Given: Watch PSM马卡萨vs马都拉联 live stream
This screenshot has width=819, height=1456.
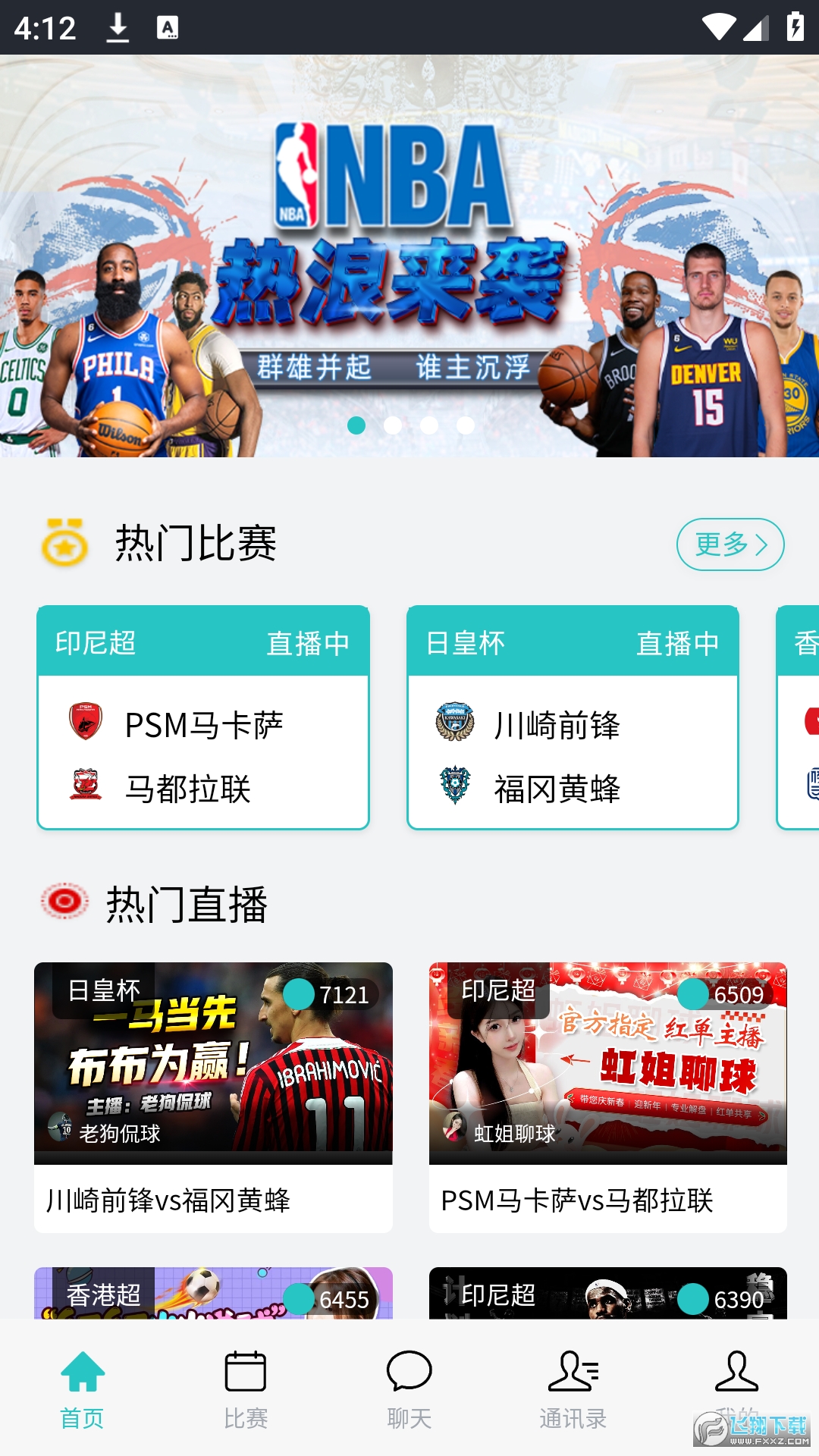Looking at the screenshot, I should 608,1097.
